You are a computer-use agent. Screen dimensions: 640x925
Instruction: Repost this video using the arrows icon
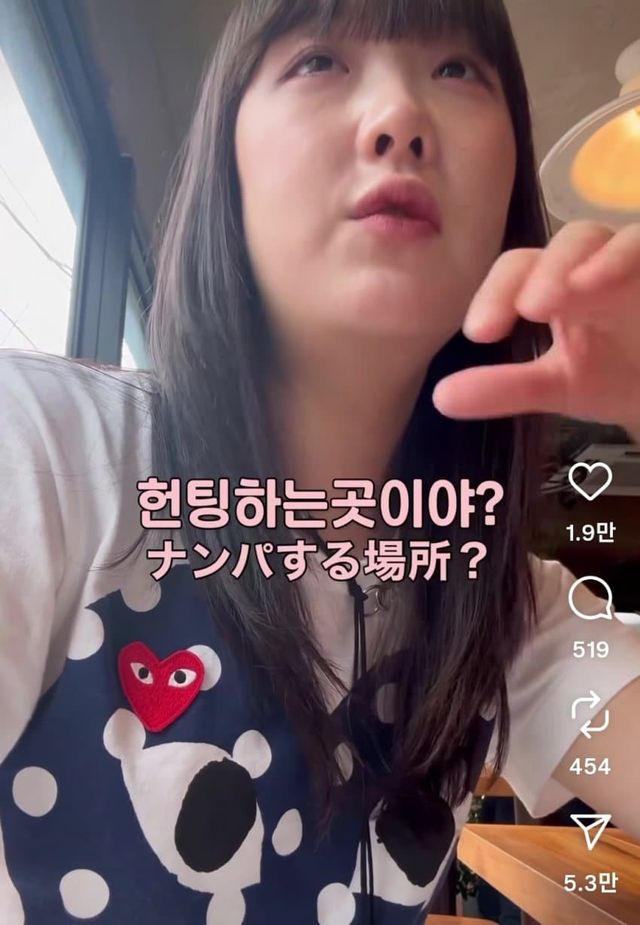tap(590, 714)
